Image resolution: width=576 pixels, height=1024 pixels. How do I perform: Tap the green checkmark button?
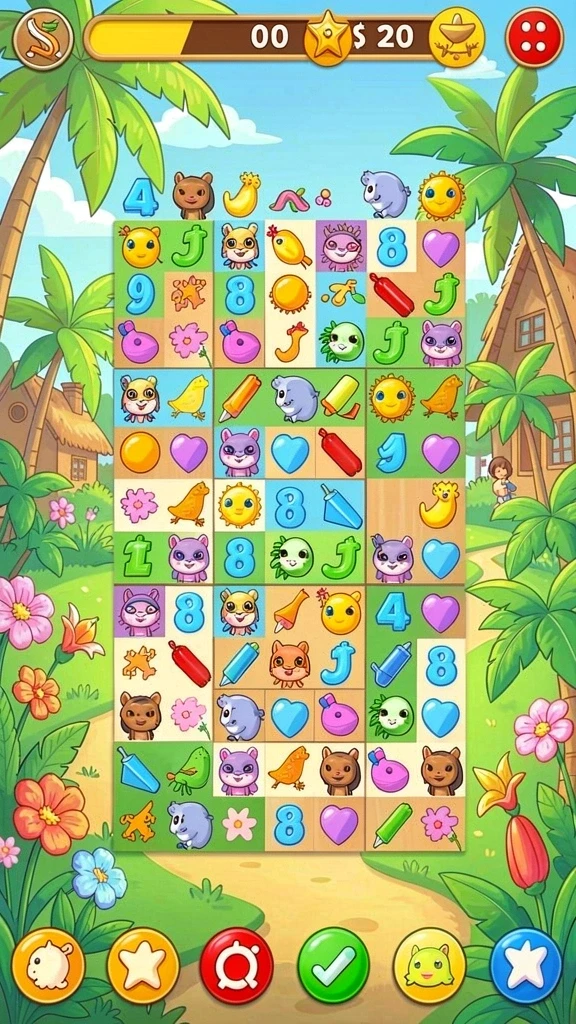(334, 965)
